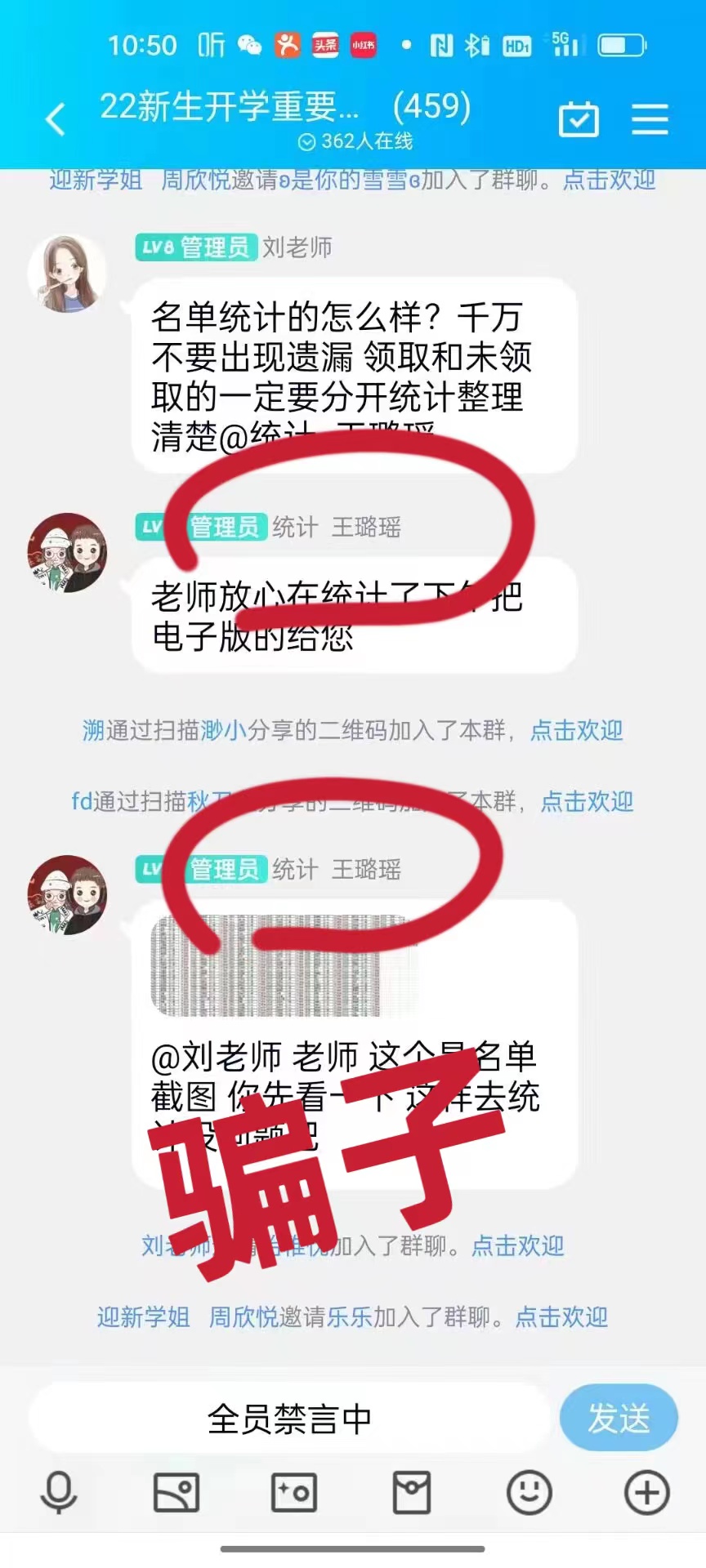Screen dimensions: 706x1568
Task: Go back from the group chat
Action: pos(56,119)
